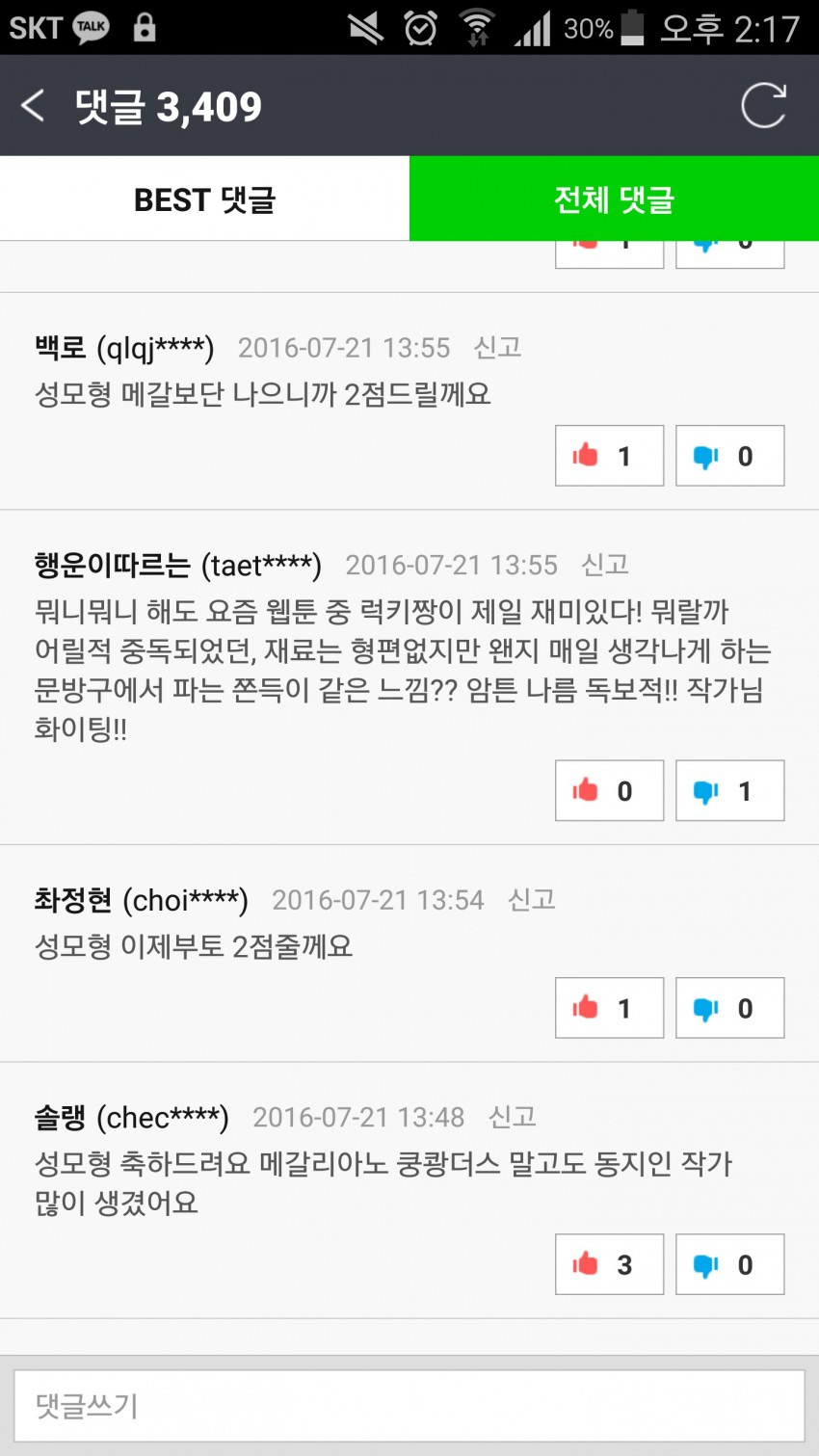The width and height of the screenshot is (819, 1456).
Task: Switch to the BEST 댓글 tab
Action: pyautogui.click(x=204, y=199)
